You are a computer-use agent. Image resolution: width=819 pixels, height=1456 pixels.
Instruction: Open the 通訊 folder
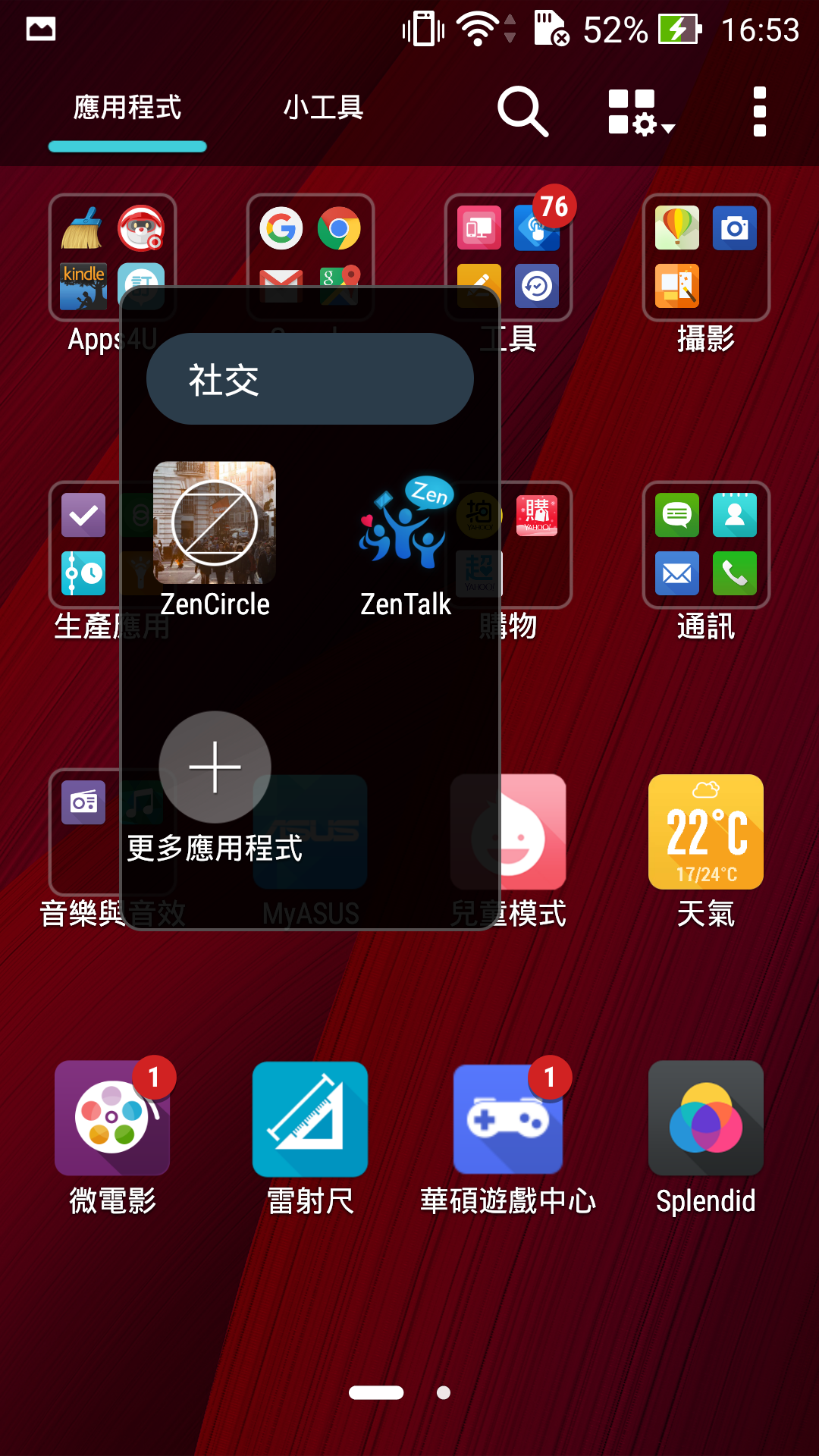click(706, 545)
